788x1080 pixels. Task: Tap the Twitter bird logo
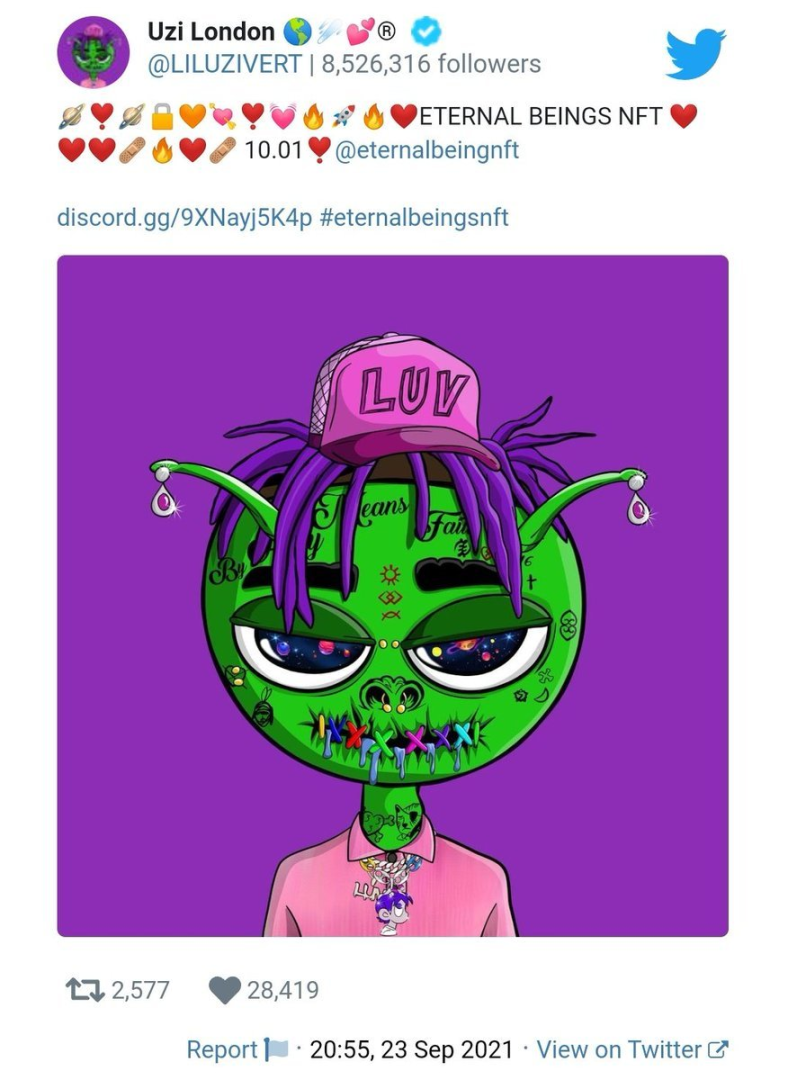coord(695,54)
